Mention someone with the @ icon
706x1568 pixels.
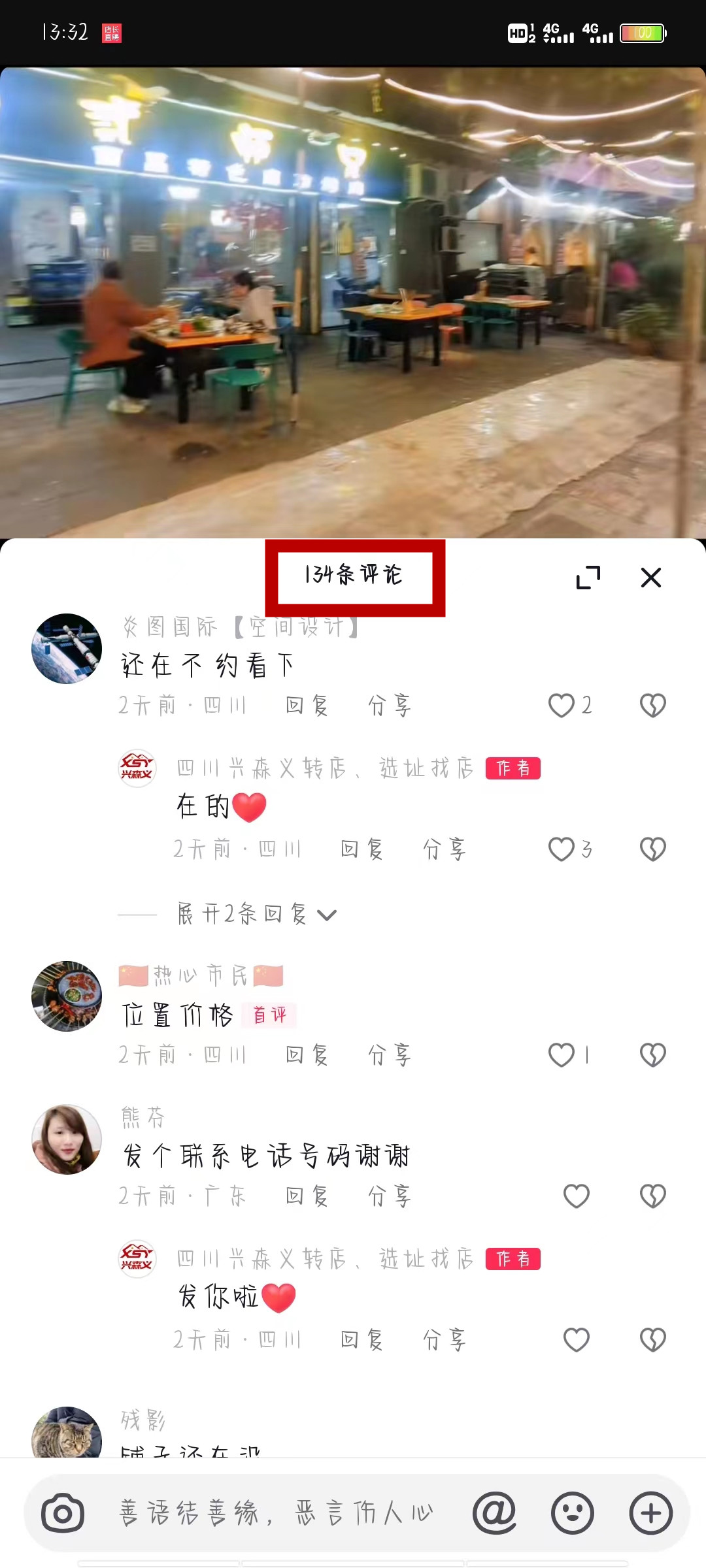tap(495, 1513)
